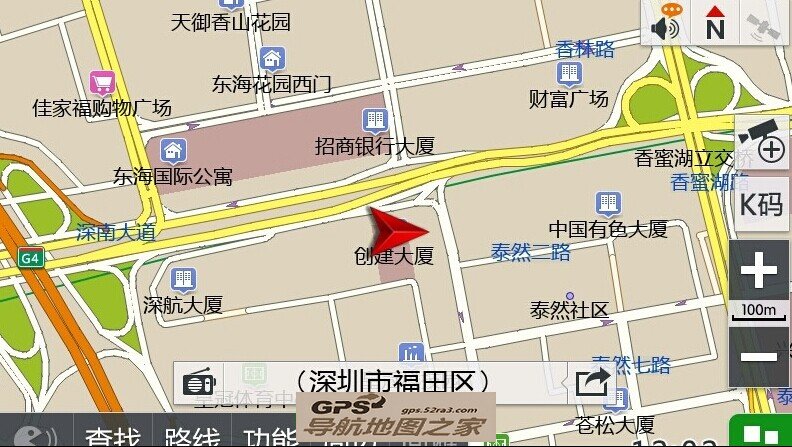Open the GPS satellite status

pyautogui.click(x=766, y=23)
